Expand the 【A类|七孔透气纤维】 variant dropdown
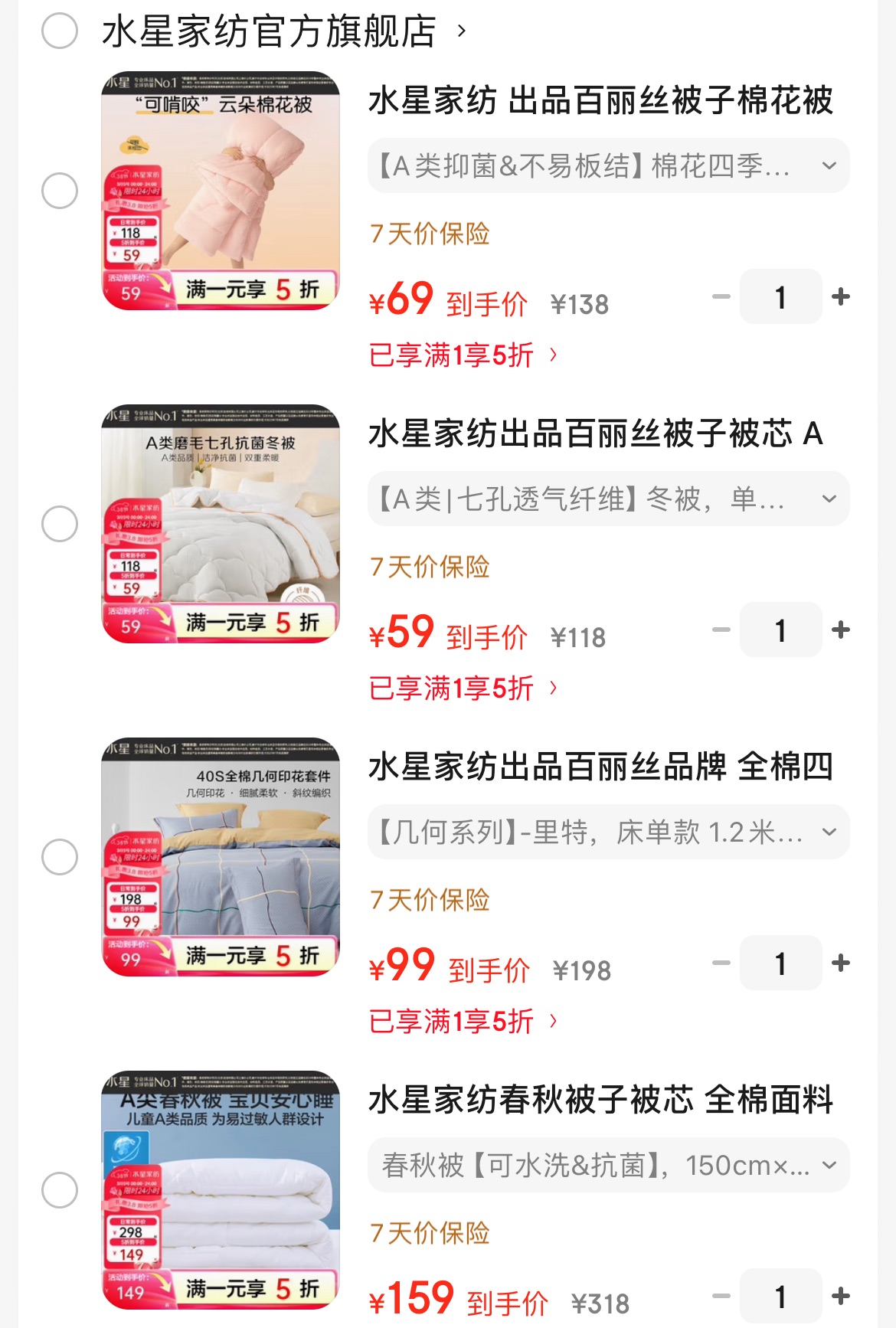 click(608, 499)
